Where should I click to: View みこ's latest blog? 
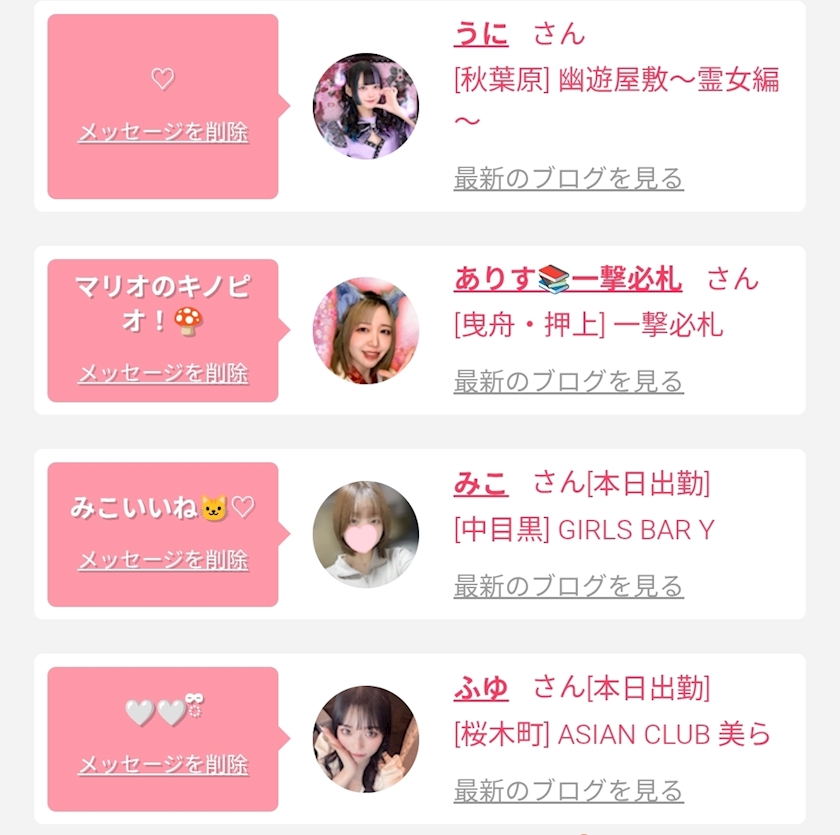tap(568, 585)
